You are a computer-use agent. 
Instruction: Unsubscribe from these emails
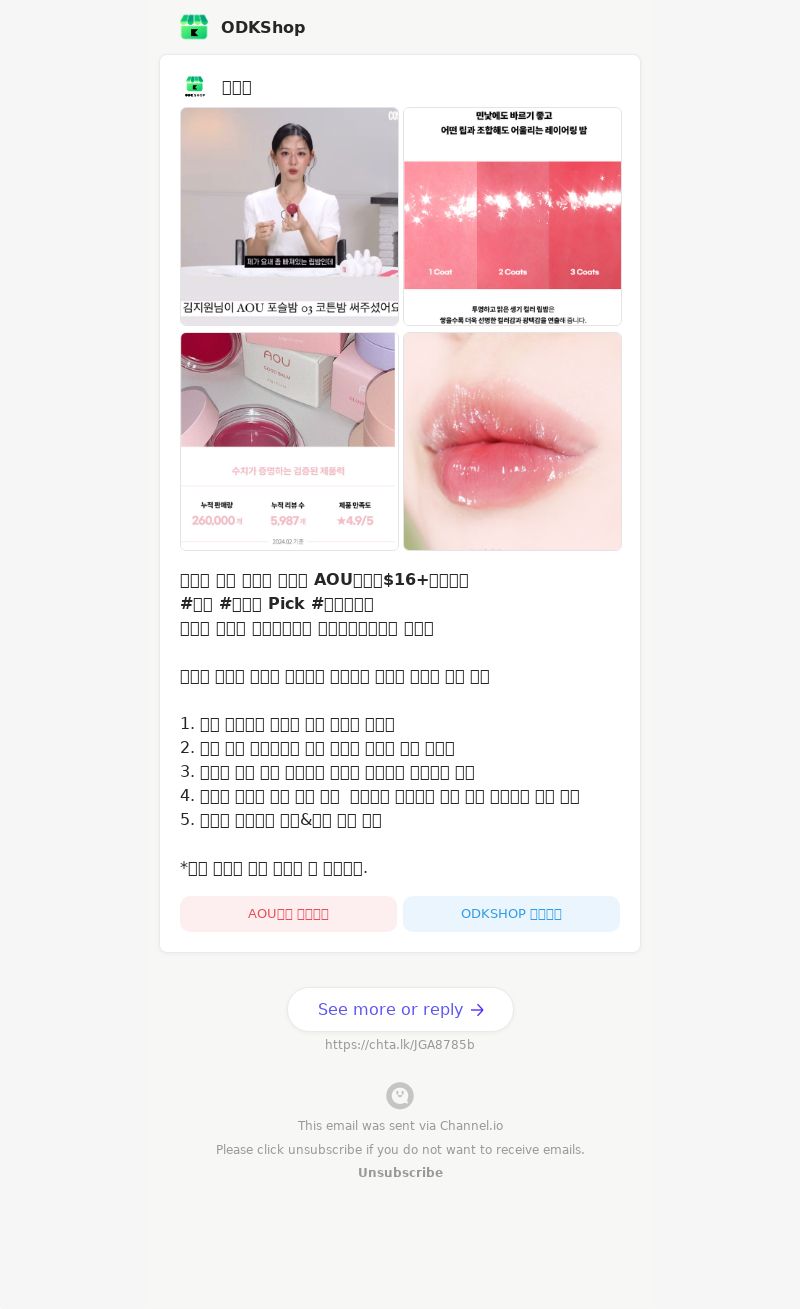[400, 1173]
